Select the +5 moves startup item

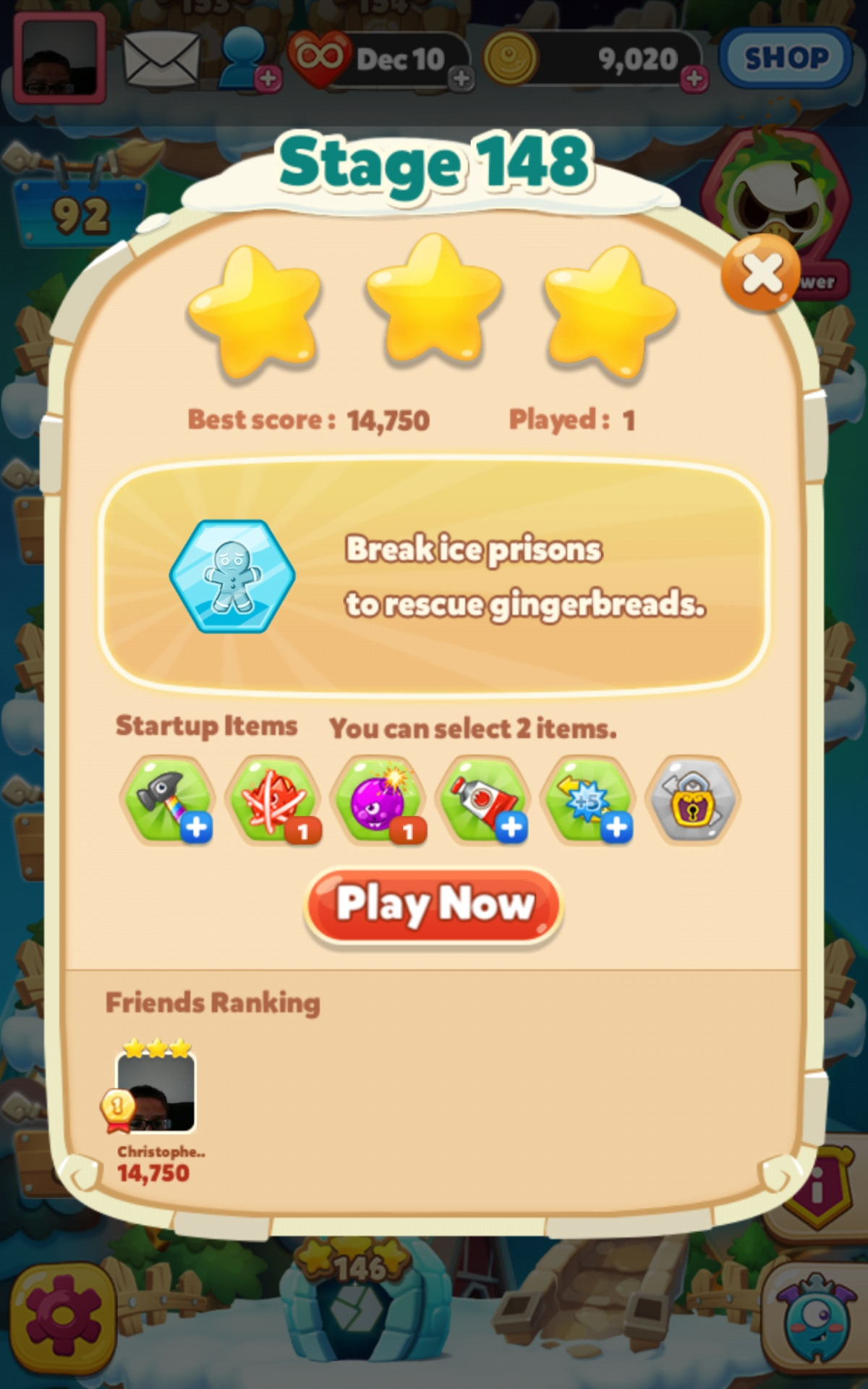[x=589, y=799]
